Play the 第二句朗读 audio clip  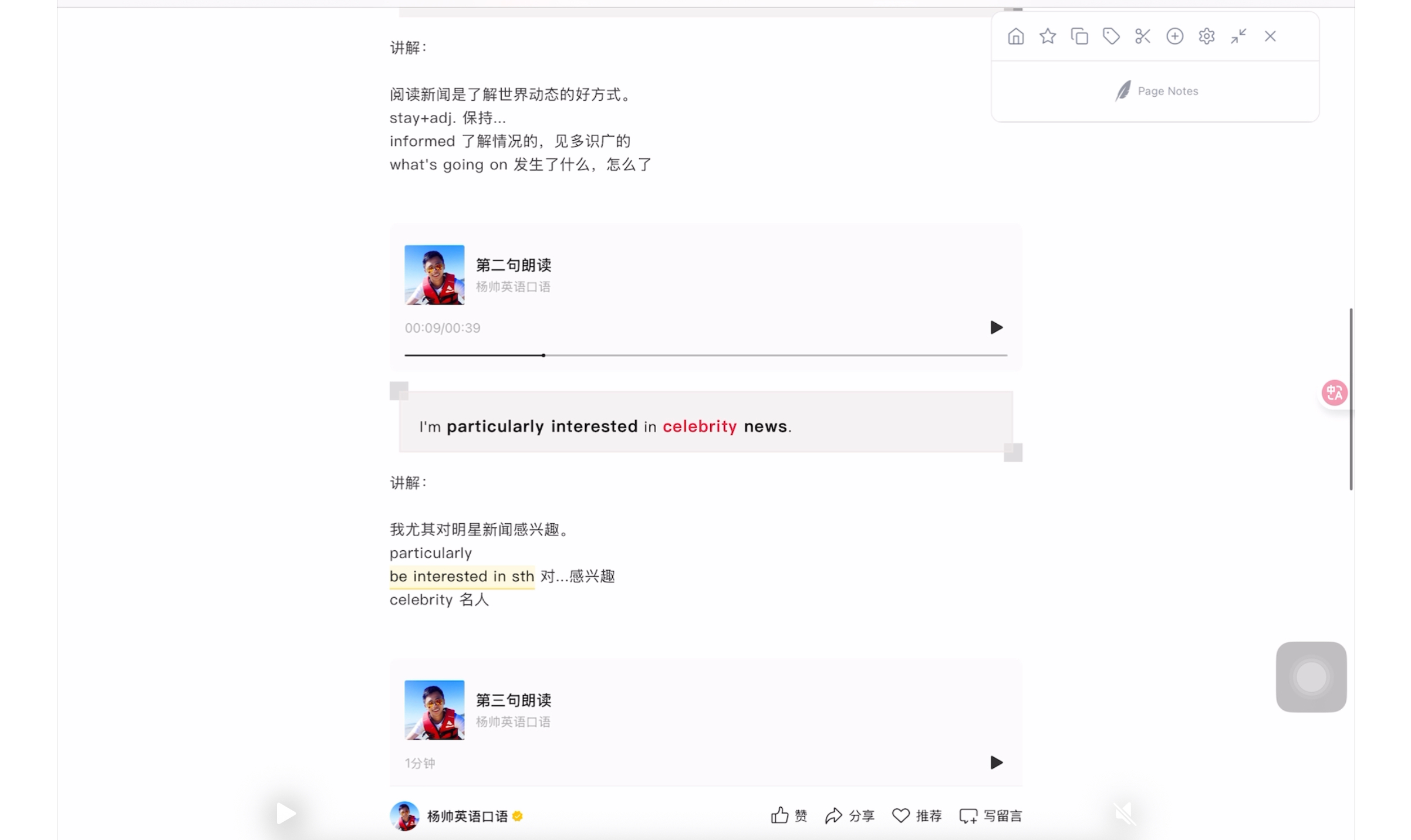(x=995, y=327)
